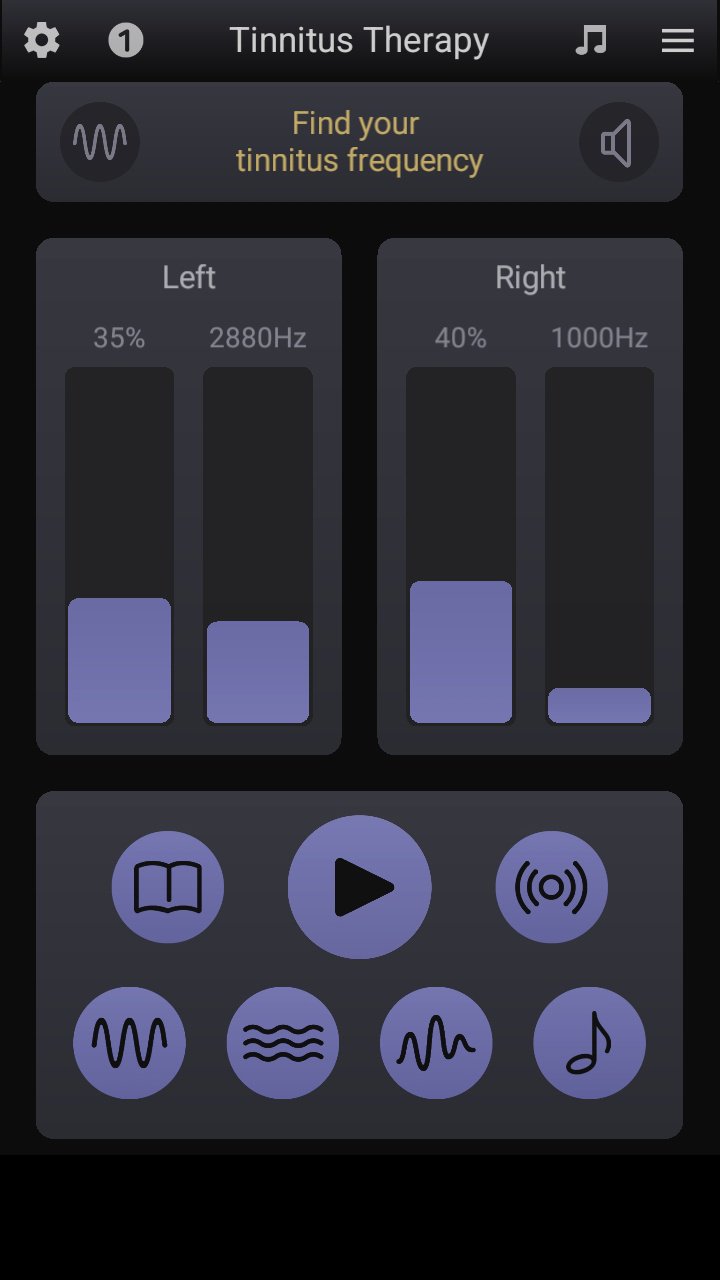Select the sine wave sound button
The width and height of the screenshot is (720, 1280).
coord(129,1043)
